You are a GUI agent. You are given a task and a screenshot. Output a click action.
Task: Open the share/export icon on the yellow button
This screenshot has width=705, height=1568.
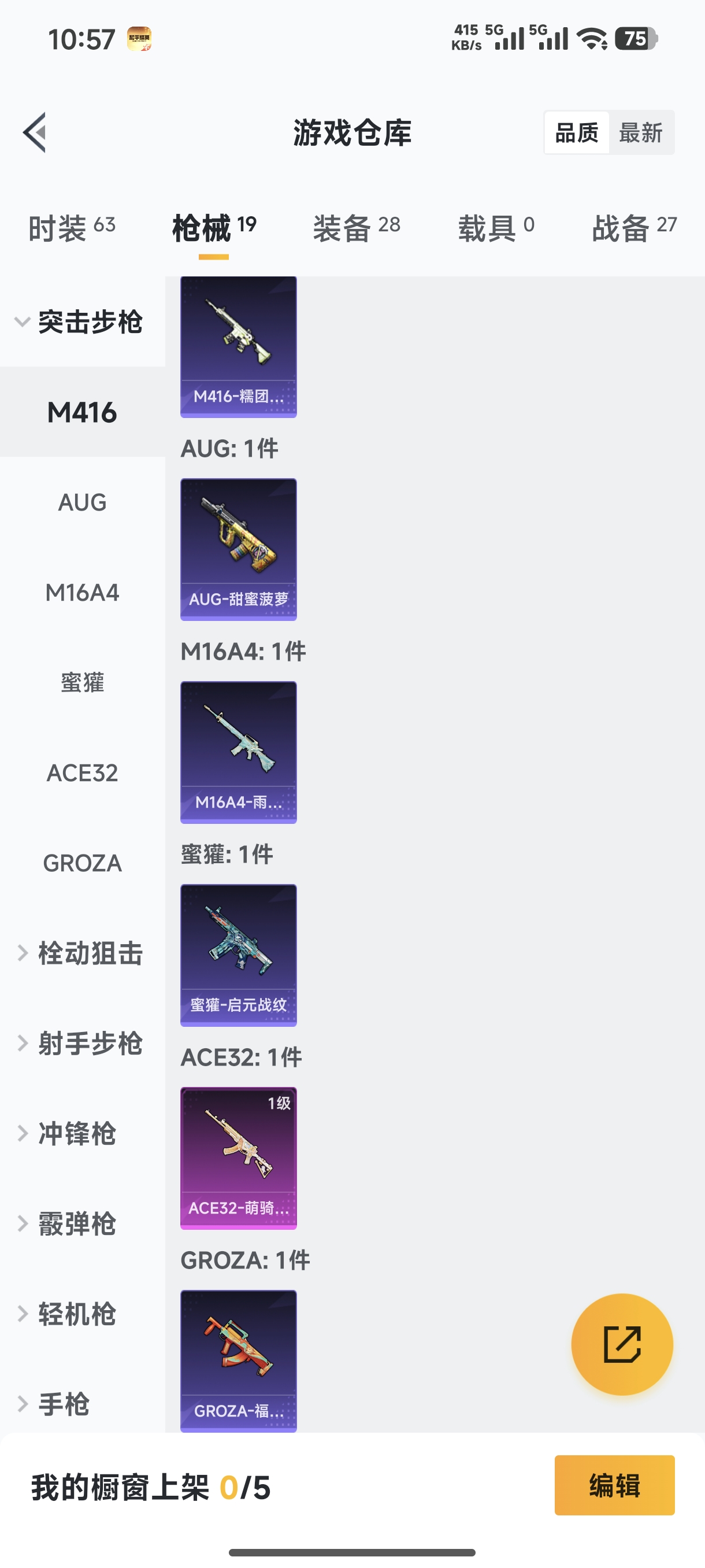pos(622,1345)
